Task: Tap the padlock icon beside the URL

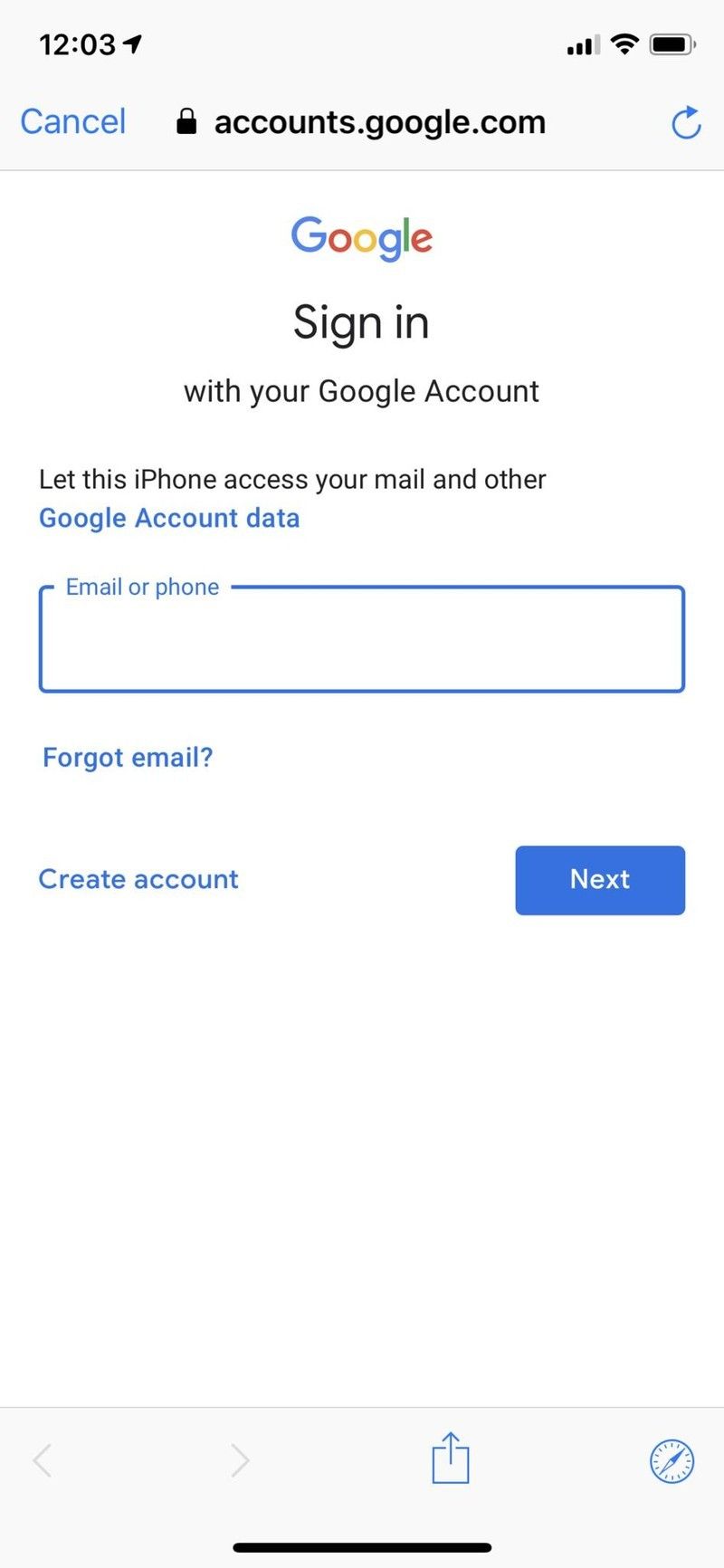Action: pyautogui.click(x=186, y=120)
